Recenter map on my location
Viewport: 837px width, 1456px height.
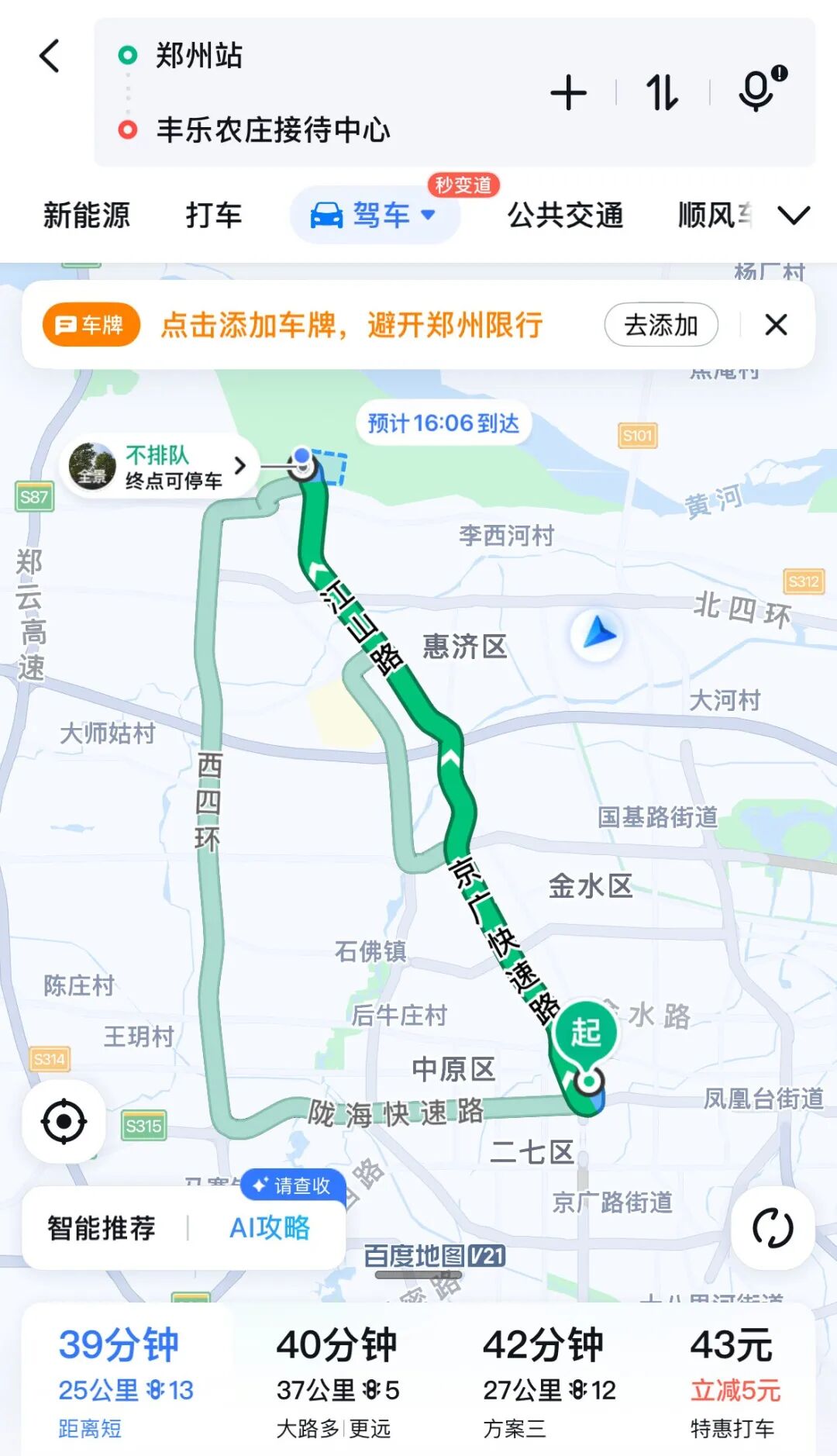(x=64, y=1121)
